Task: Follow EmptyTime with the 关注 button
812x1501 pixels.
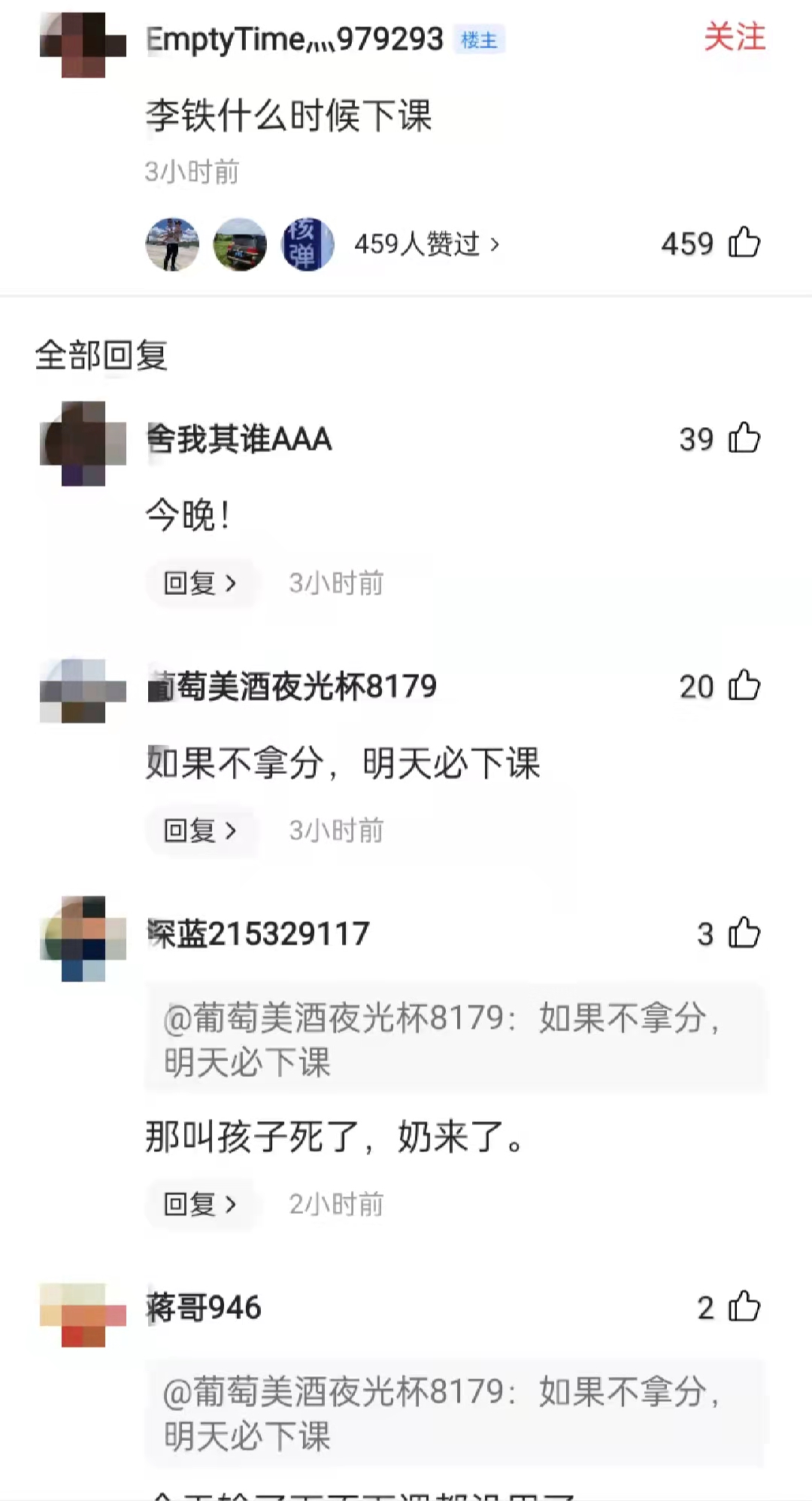Action: (x=733, y=39)
